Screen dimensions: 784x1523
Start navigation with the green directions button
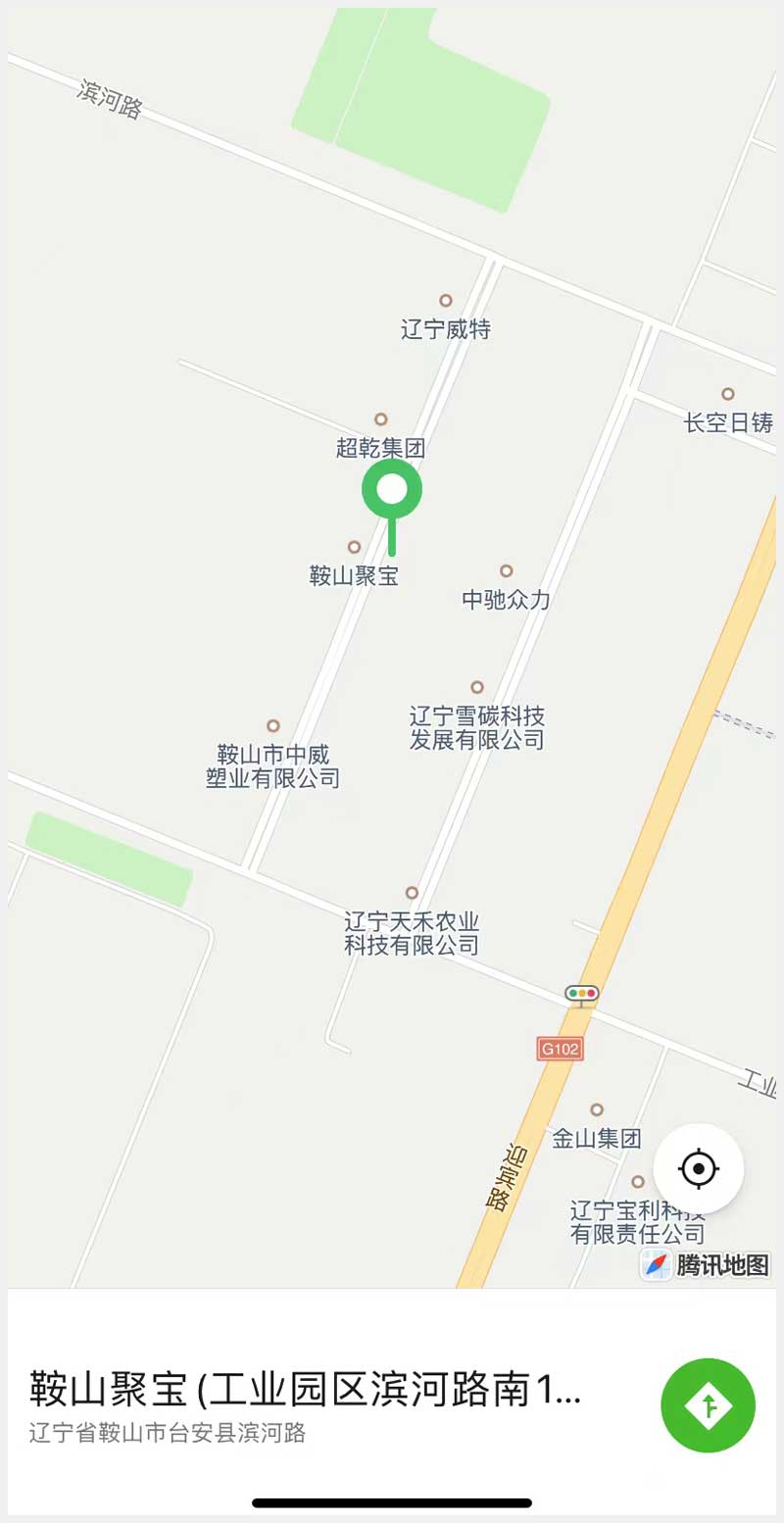click(x=708, y=1405)
